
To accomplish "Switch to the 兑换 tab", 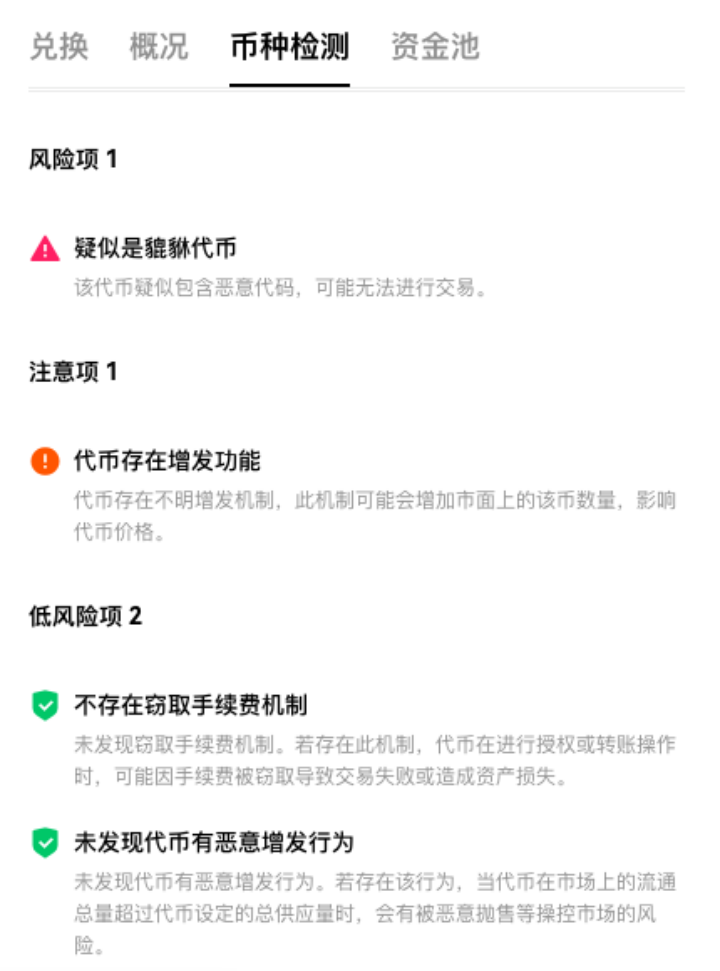I will click(60, 44).
